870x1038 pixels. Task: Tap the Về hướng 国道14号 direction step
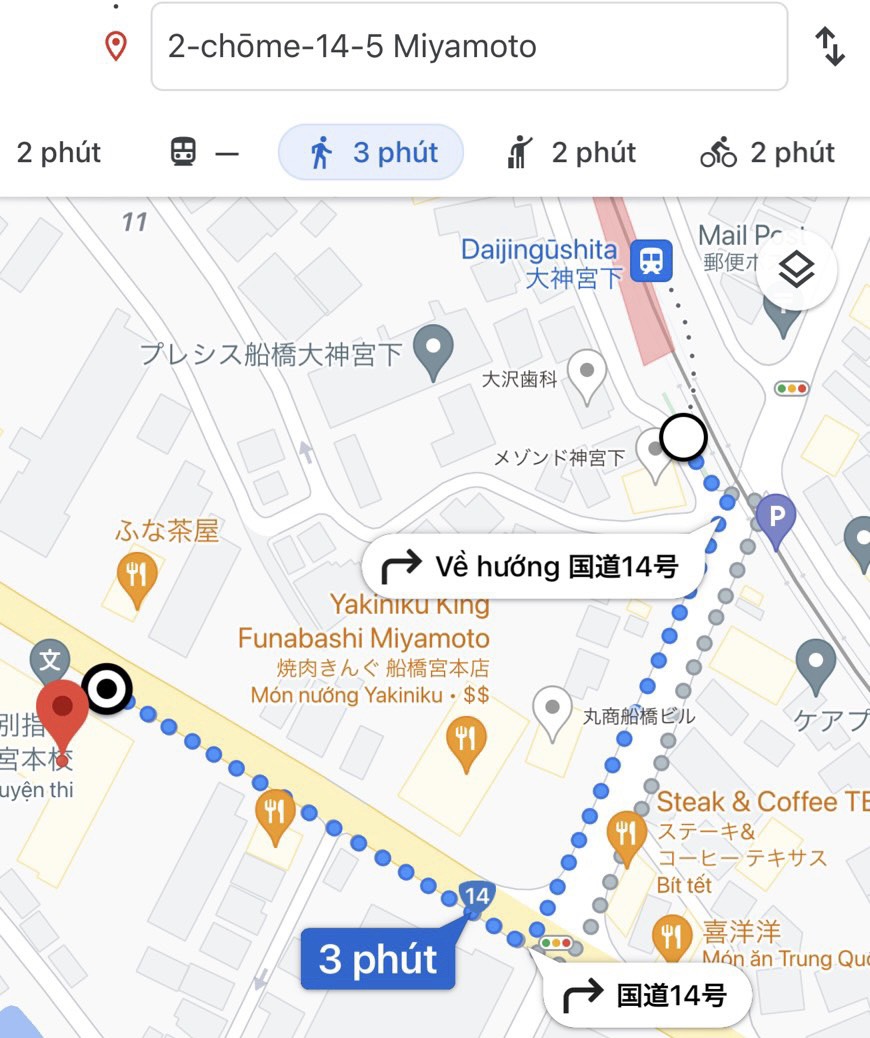click(x=532, y=568)
